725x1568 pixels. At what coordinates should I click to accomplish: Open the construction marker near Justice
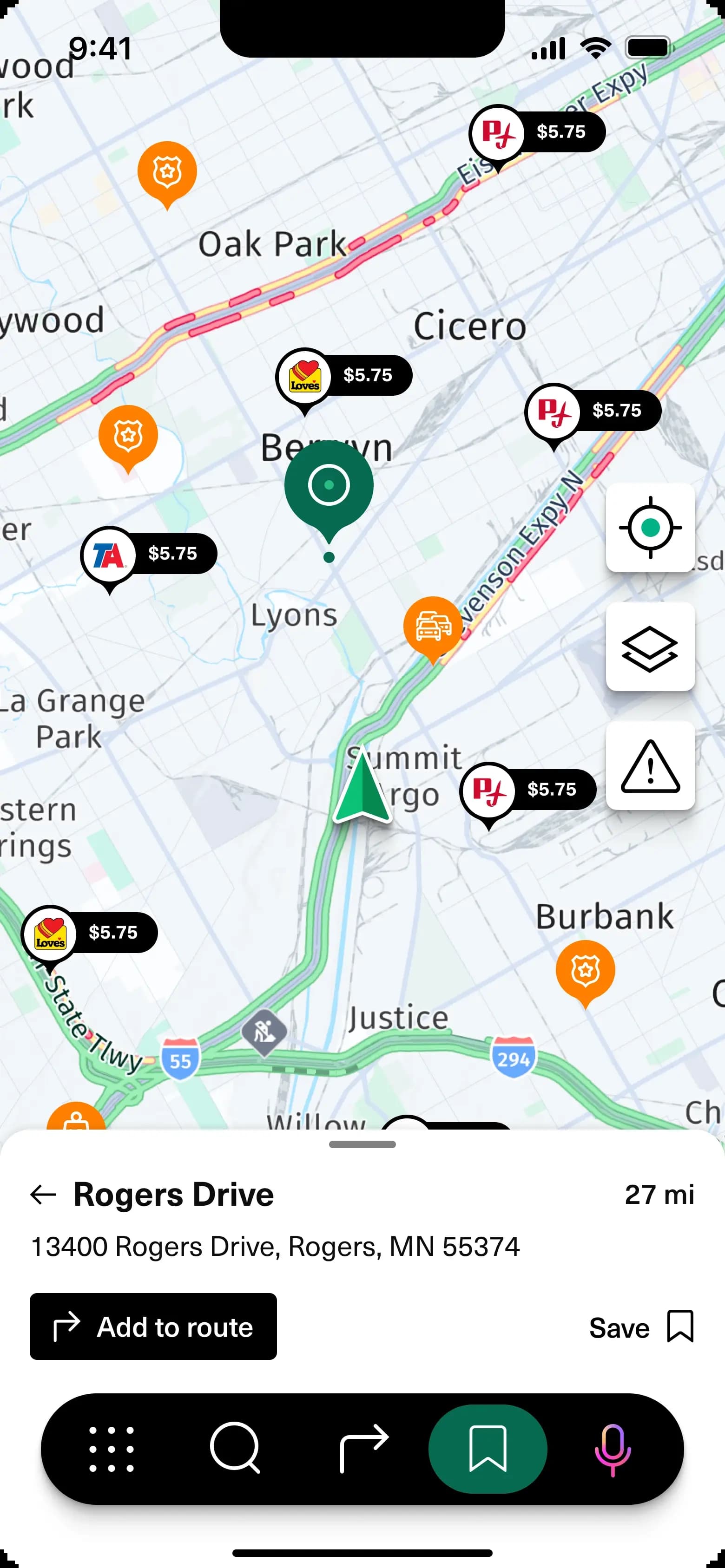point(264,1031)
